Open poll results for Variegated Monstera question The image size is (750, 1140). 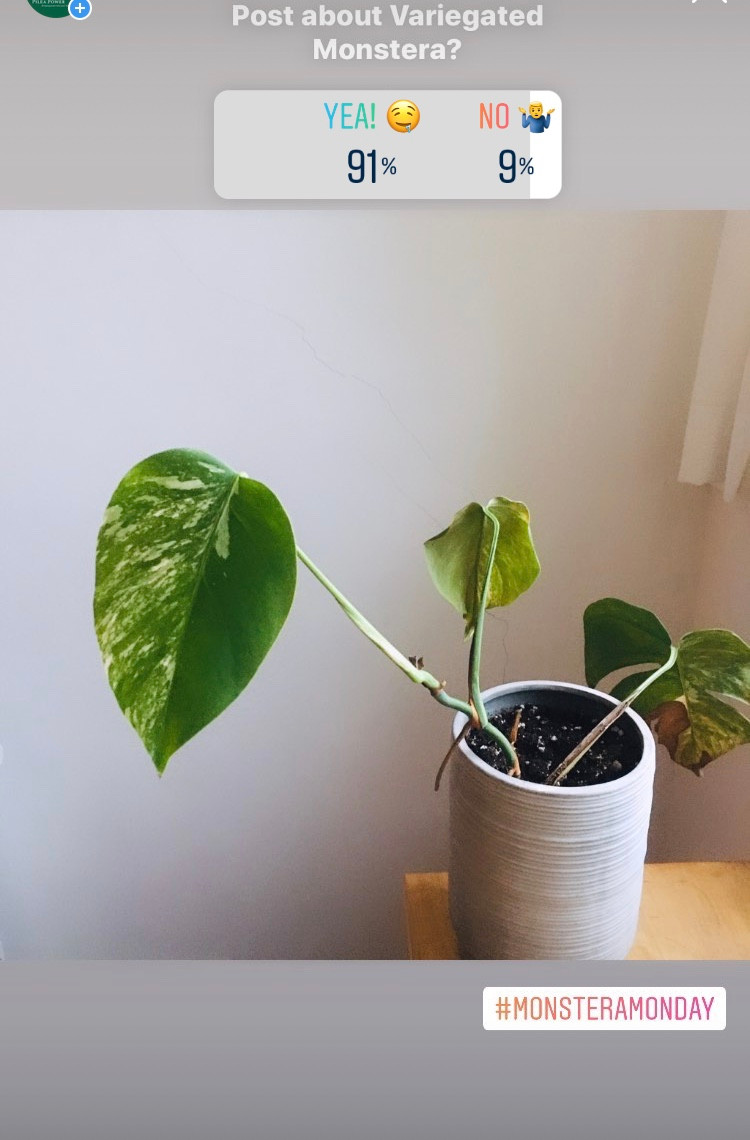[x=387, y=145]
